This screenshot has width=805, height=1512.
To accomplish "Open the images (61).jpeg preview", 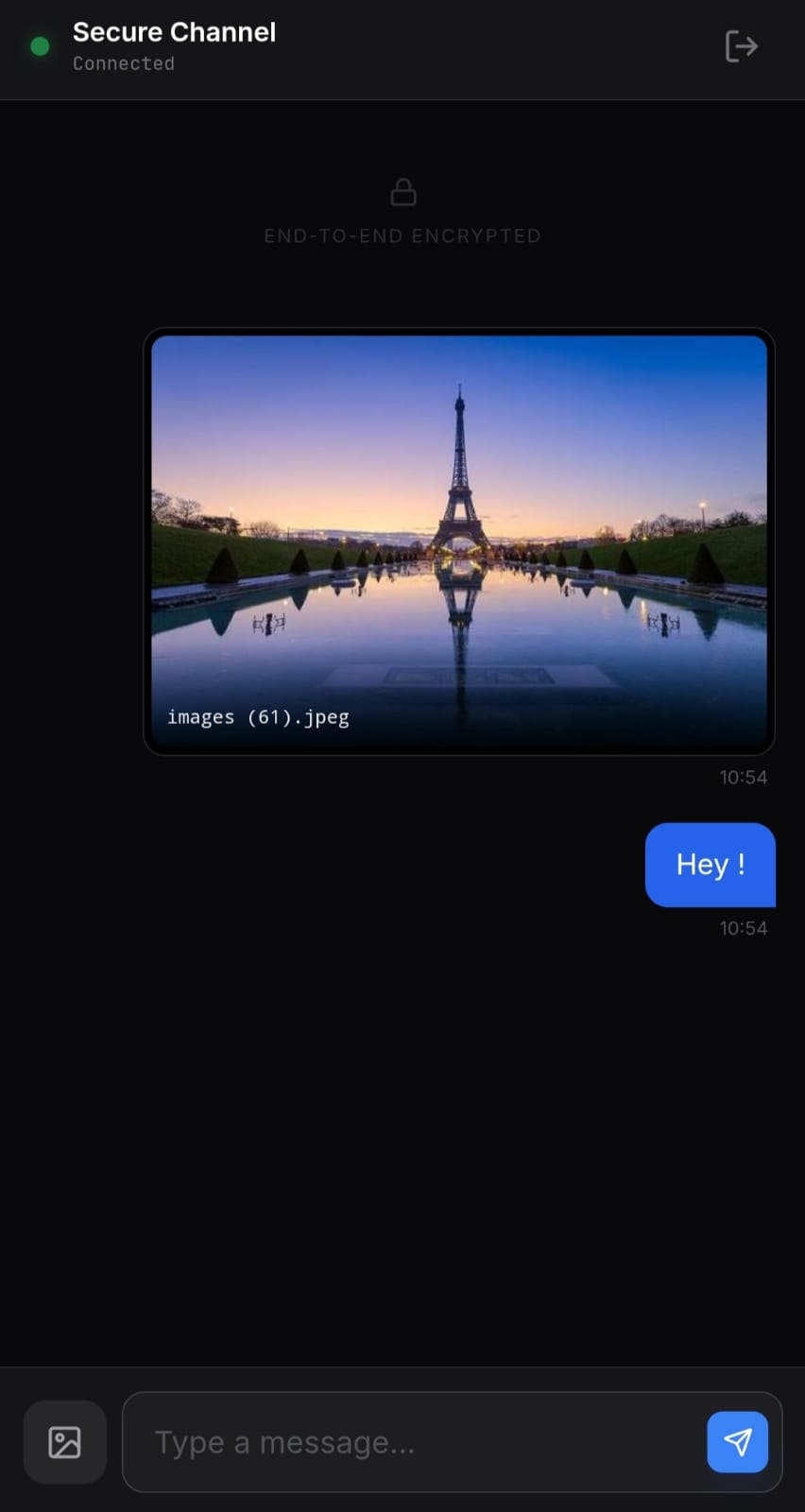I will tap(458, 541).
